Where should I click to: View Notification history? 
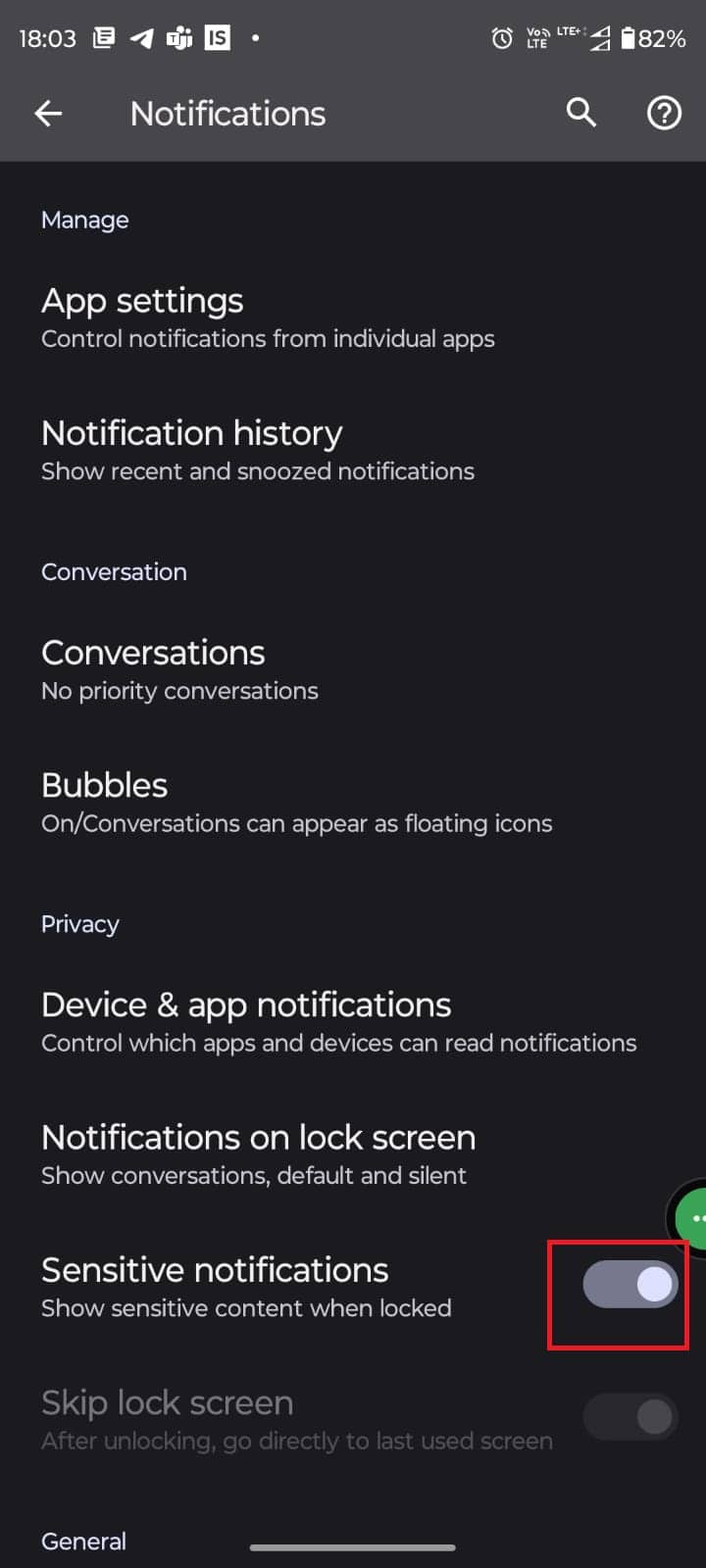click(257, 450)
